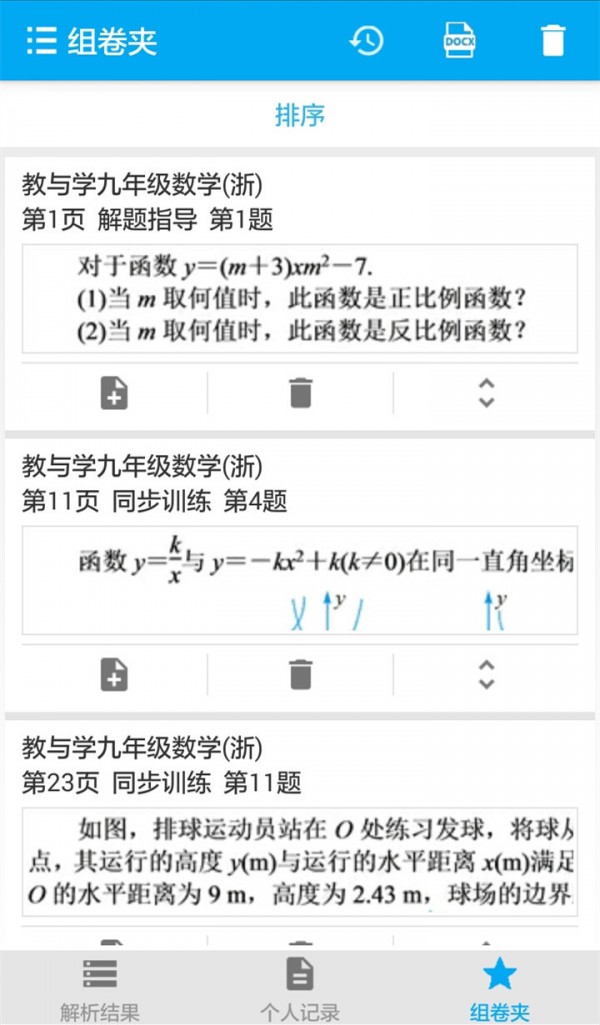Open the 第11页 同步训练 第4题 question card

click(300, 580)
